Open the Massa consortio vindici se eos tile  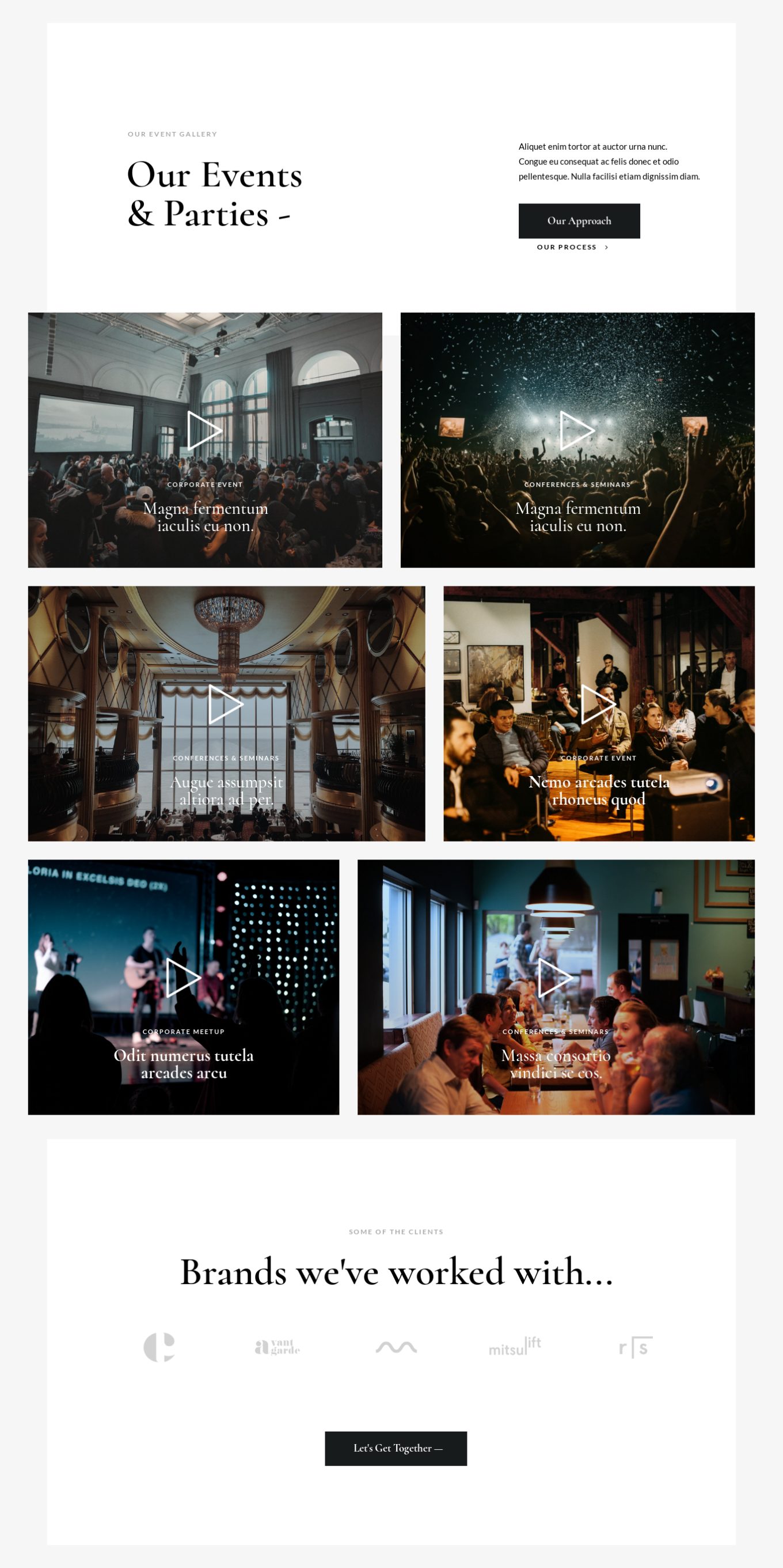(x=556, y=987)
